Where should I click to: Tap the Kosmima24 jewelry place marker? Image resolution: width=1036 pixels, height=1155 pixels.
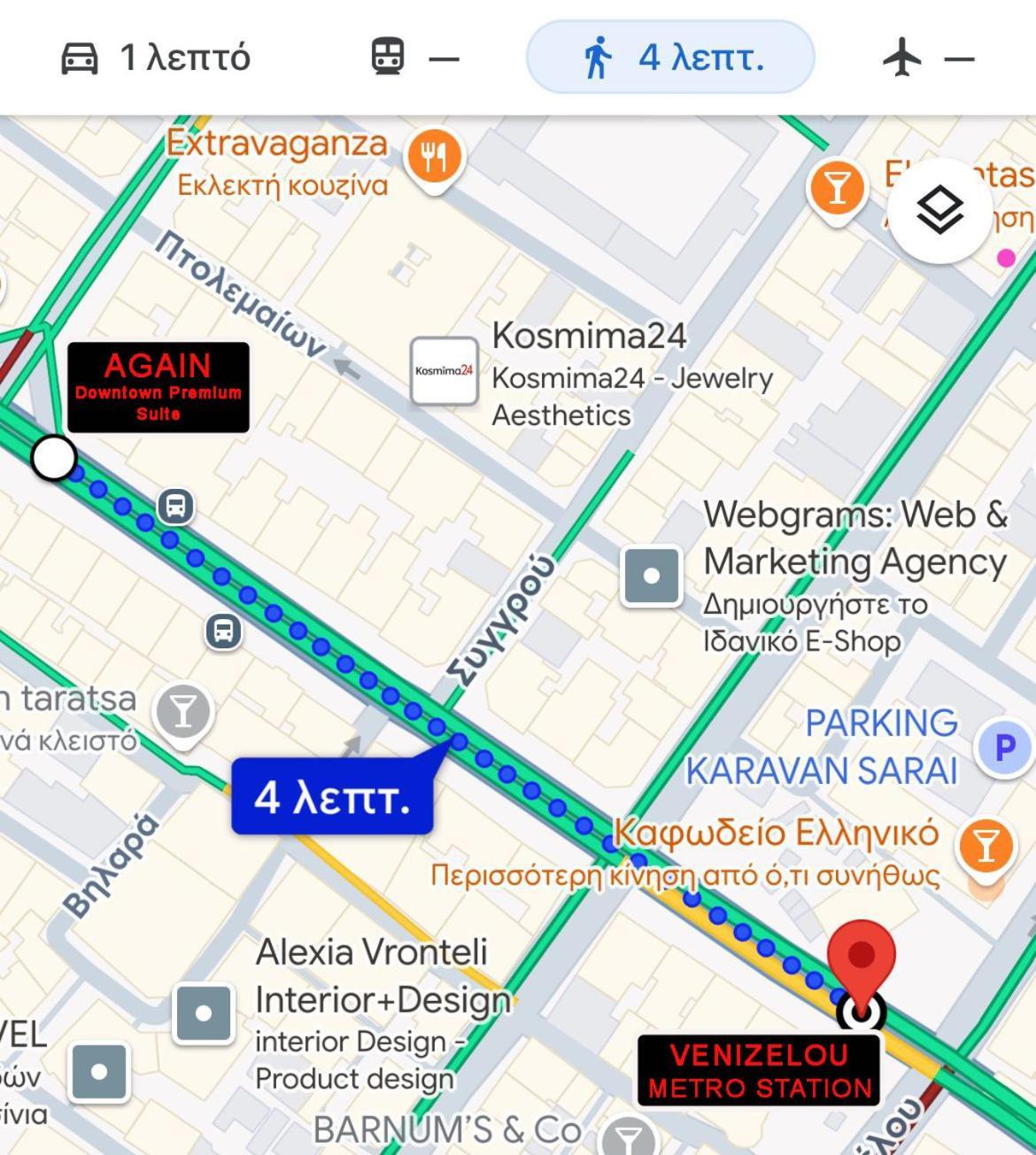(444, 371)
